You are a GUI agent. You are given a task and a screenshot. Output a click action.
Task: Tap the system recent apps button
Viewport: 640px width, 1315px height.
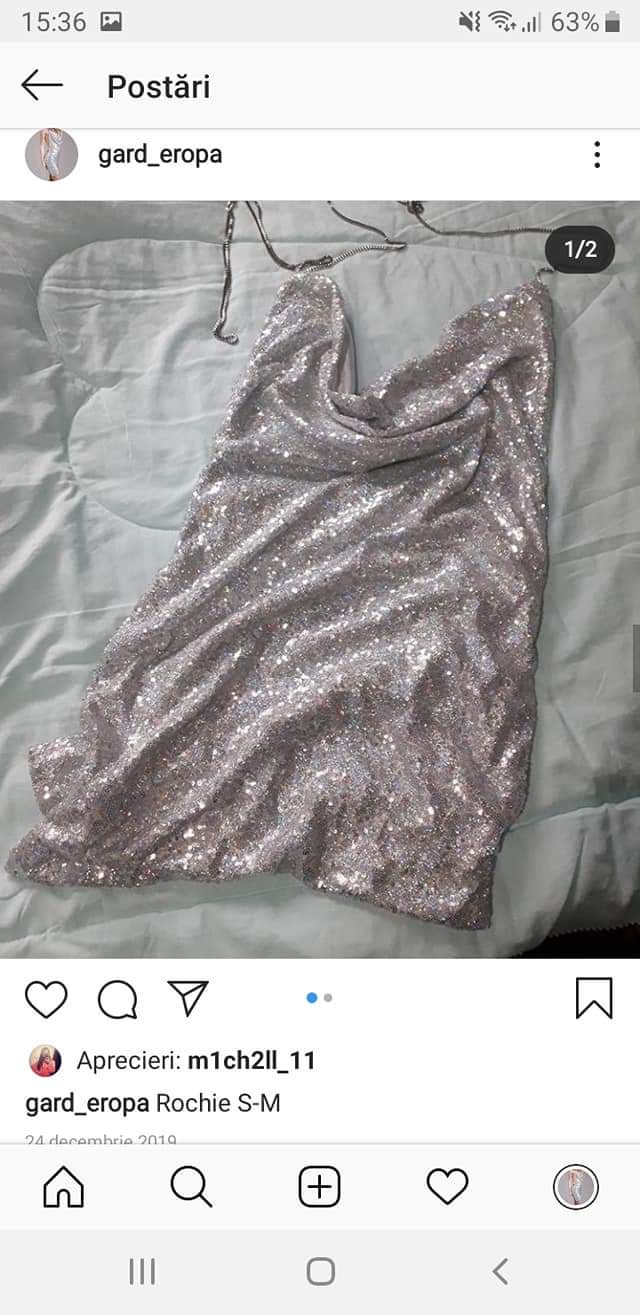142,1271
